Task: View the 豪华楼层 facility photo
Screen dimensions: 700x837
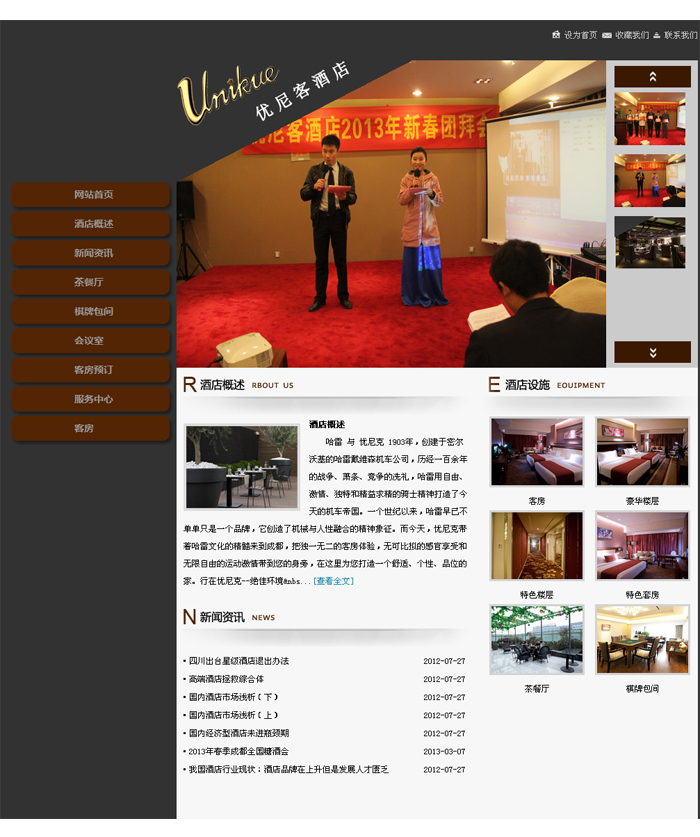Action: [x=642, y=452]
